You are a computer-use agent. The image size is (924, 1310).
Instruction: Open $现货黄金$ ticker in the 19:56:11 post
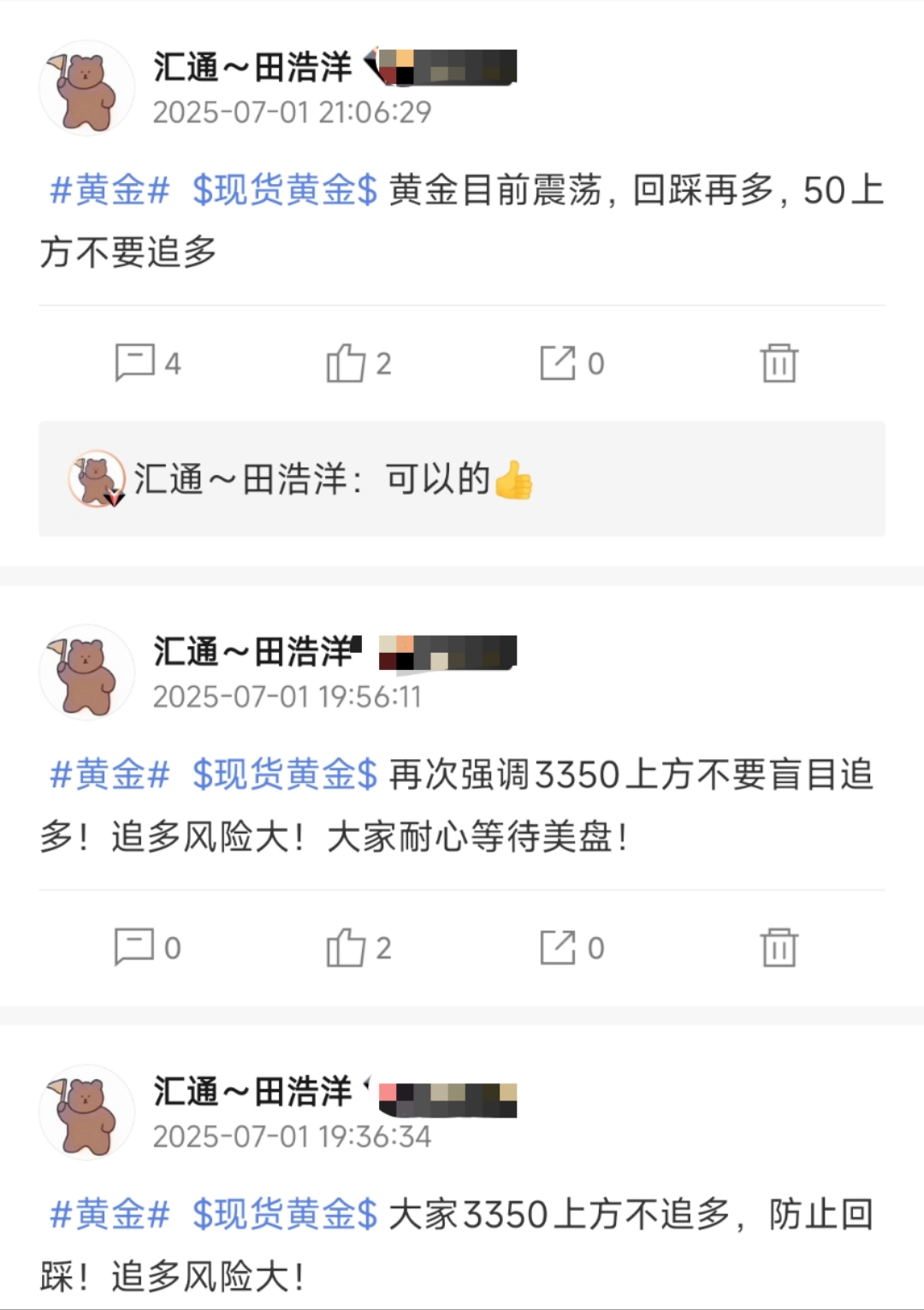point(284,774)
